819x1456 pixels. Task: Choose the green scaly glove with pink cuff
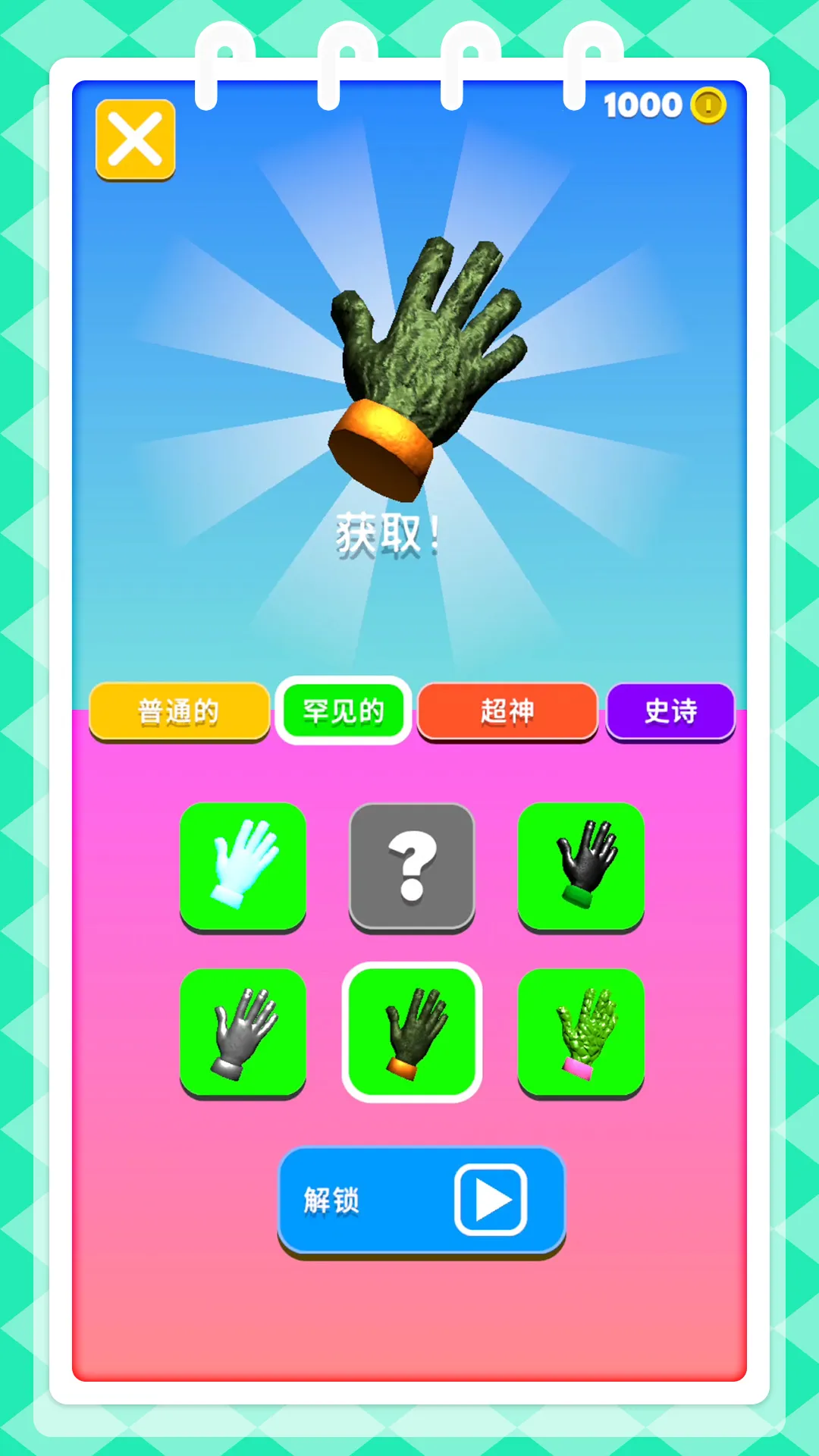pos(581,1032)
